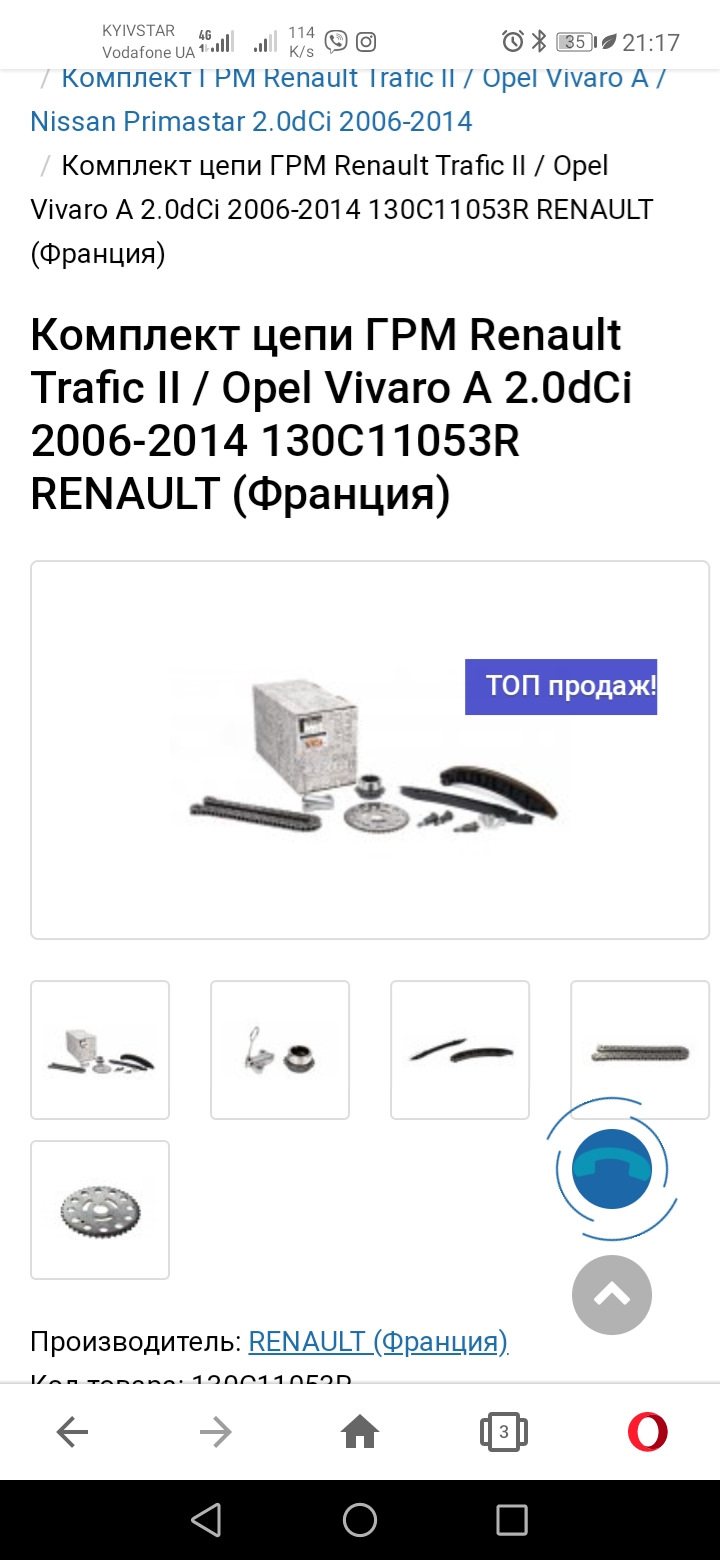View the sprocket gear thumbnail
Viewport: 720px width, 1560px height.
click(99, 1209)
